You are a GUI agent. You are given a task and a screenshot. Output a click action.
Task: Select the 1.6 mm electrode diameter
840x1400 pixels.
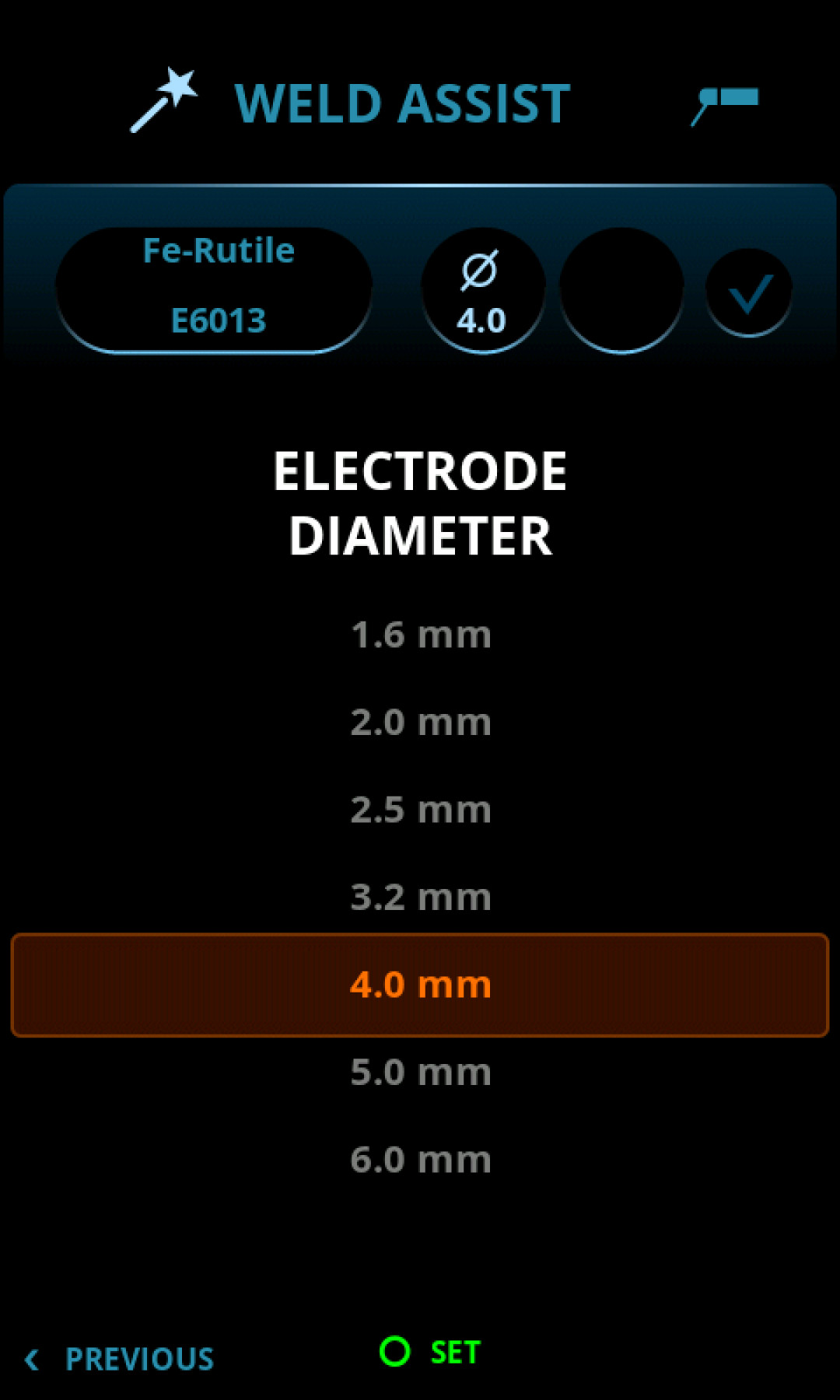420,635
